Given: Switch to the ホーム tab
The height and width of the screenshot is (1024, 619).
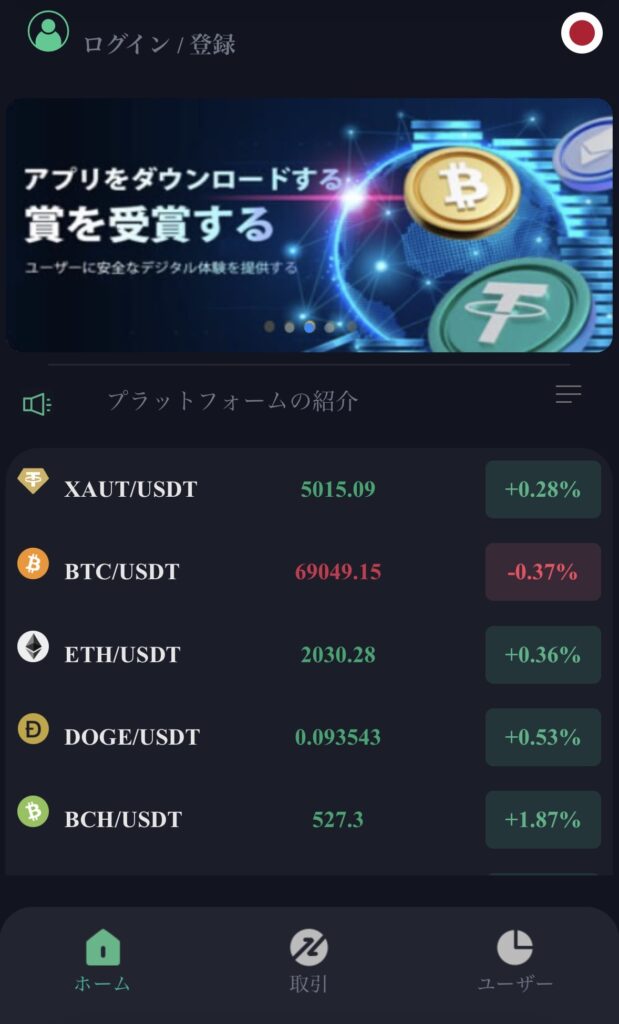Looking at the screenshot, I should [103, 960].
